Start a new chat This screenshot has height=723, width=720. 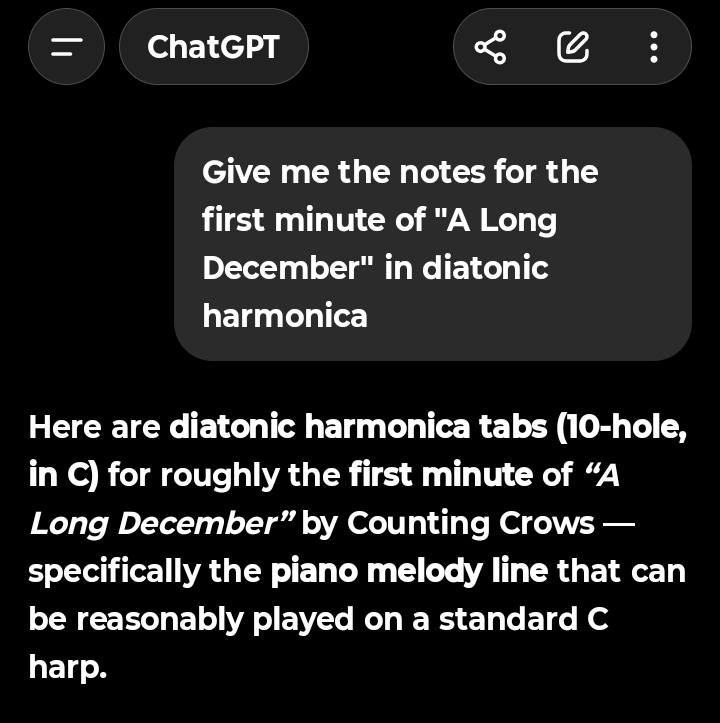pyautogui.click(x=573, y=46)
